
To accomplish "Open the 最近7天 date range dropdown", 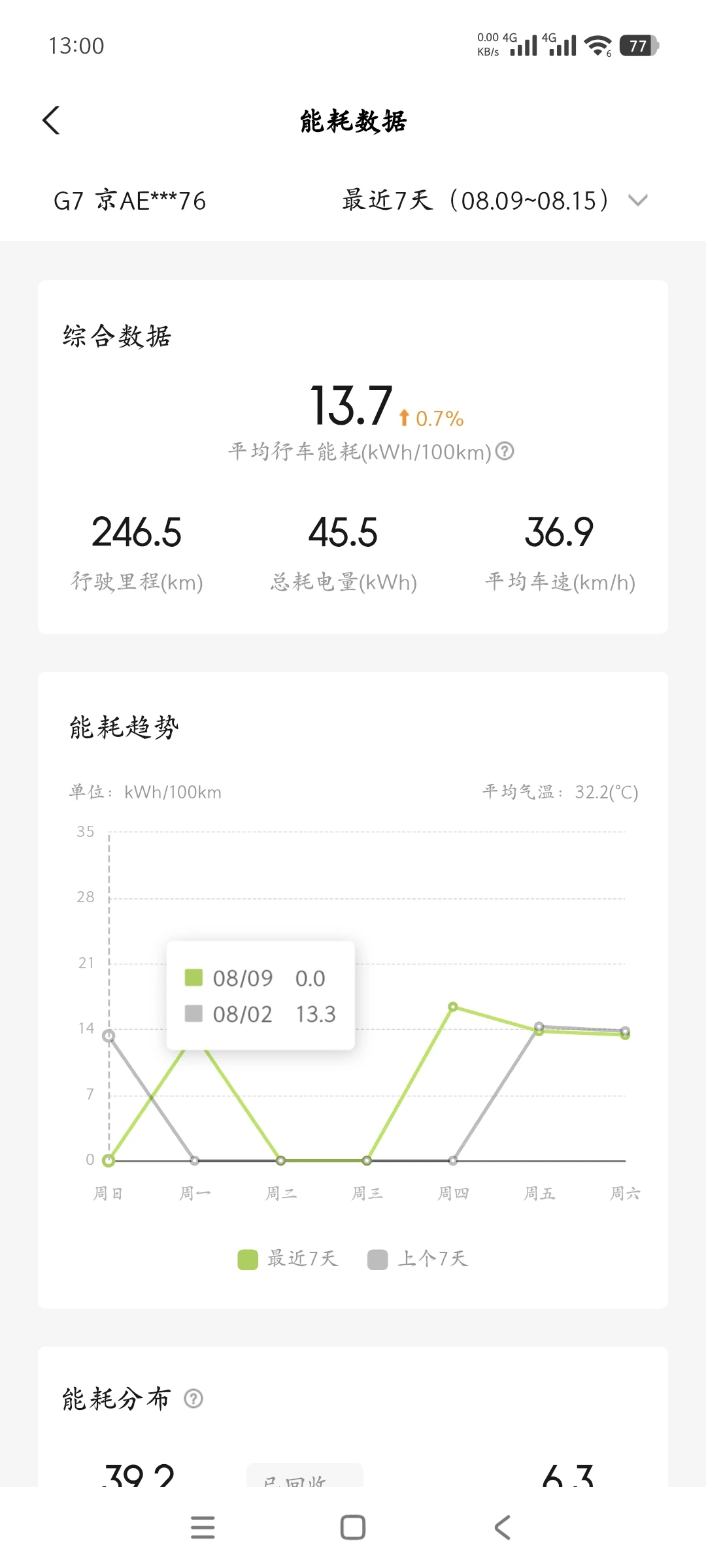I will 494,200.
